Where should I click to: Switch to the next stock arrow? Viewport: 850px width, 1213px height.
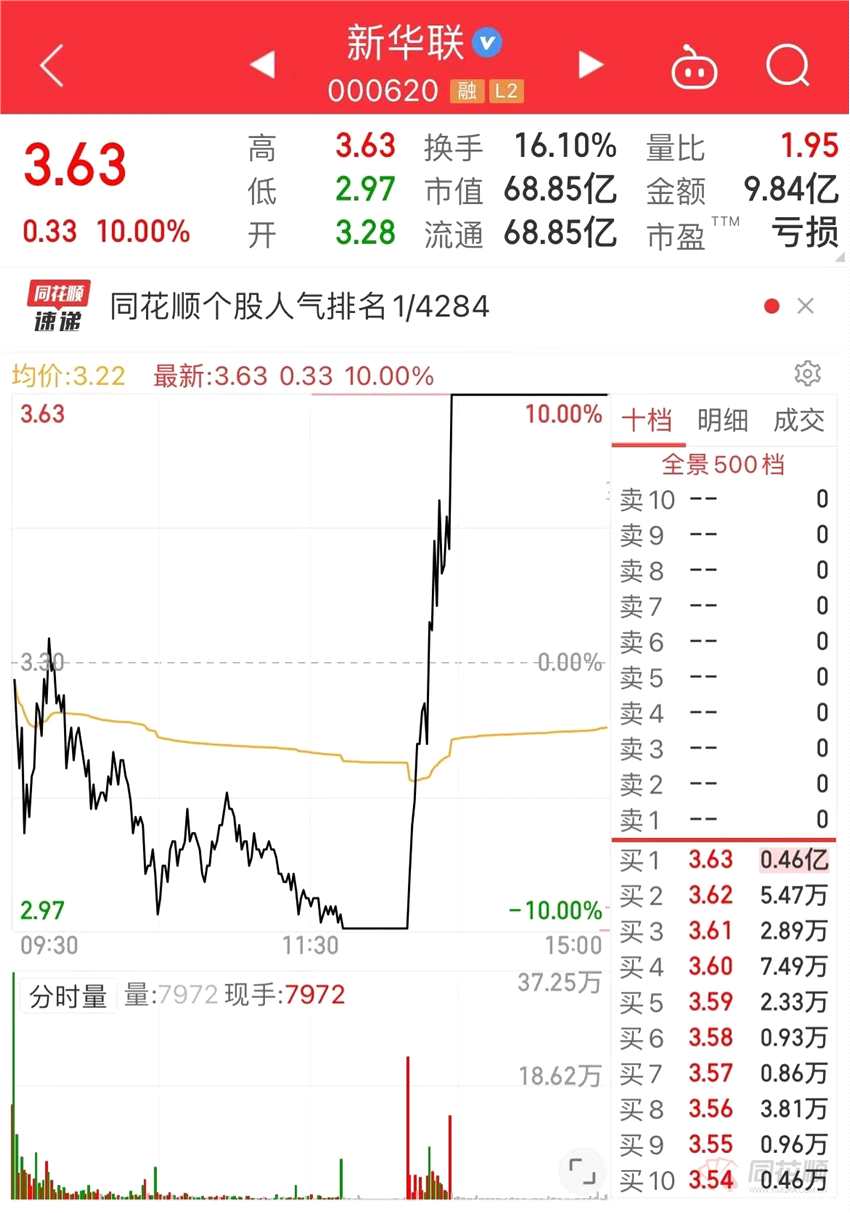coord(591,66)
